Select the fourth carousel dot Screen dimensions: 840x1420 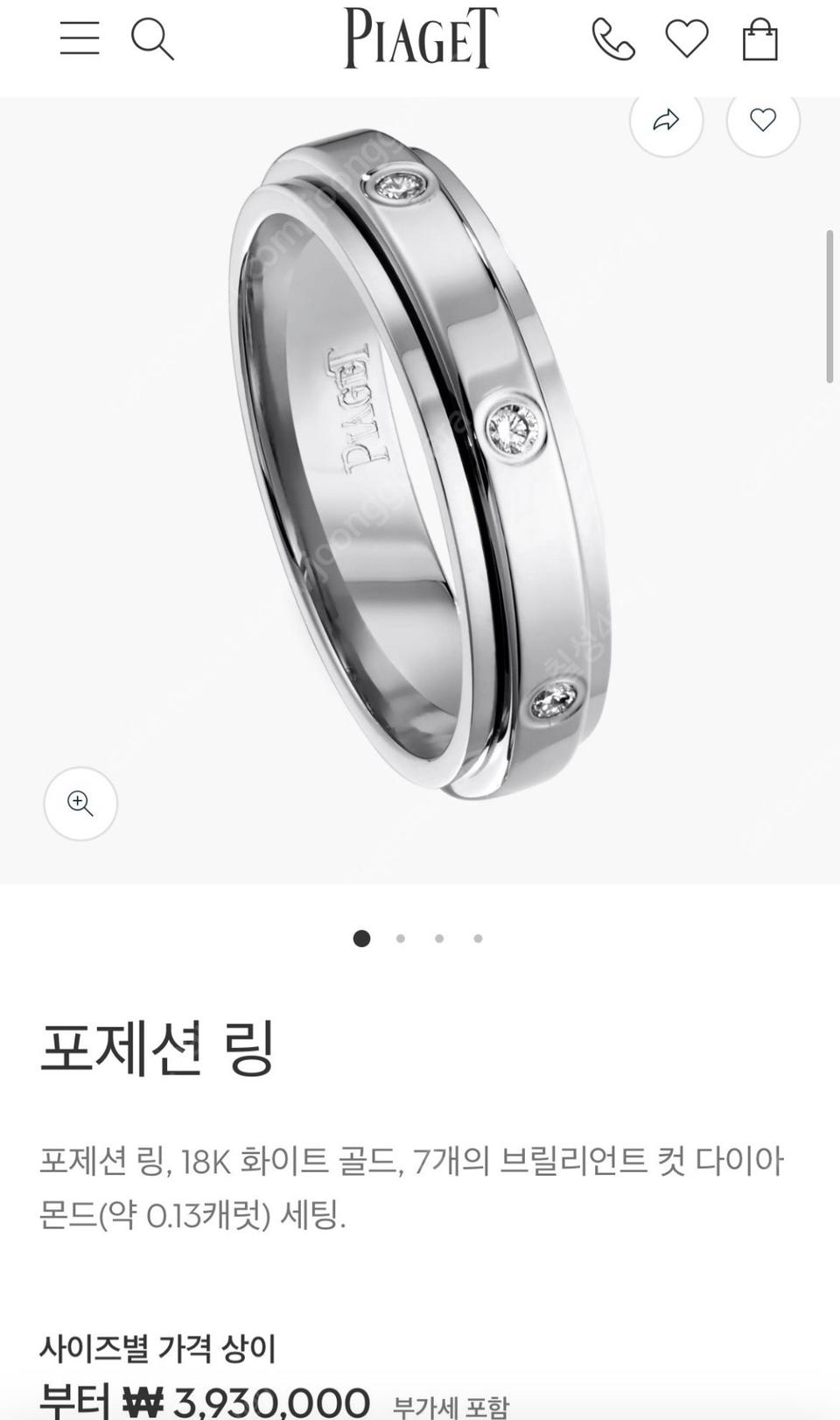(x=478, y=938)
